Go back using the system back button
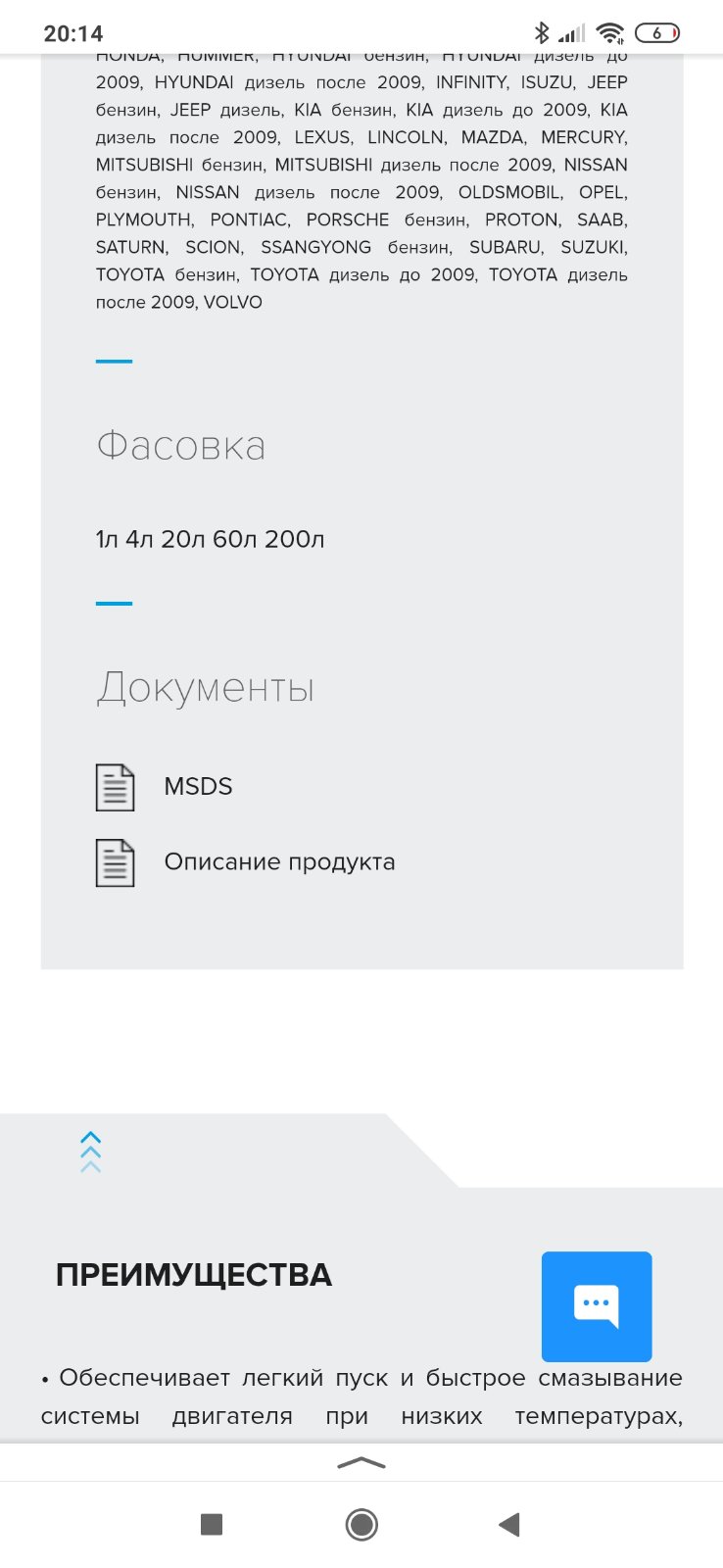 pyautogui.click(x=508, y=1524)
